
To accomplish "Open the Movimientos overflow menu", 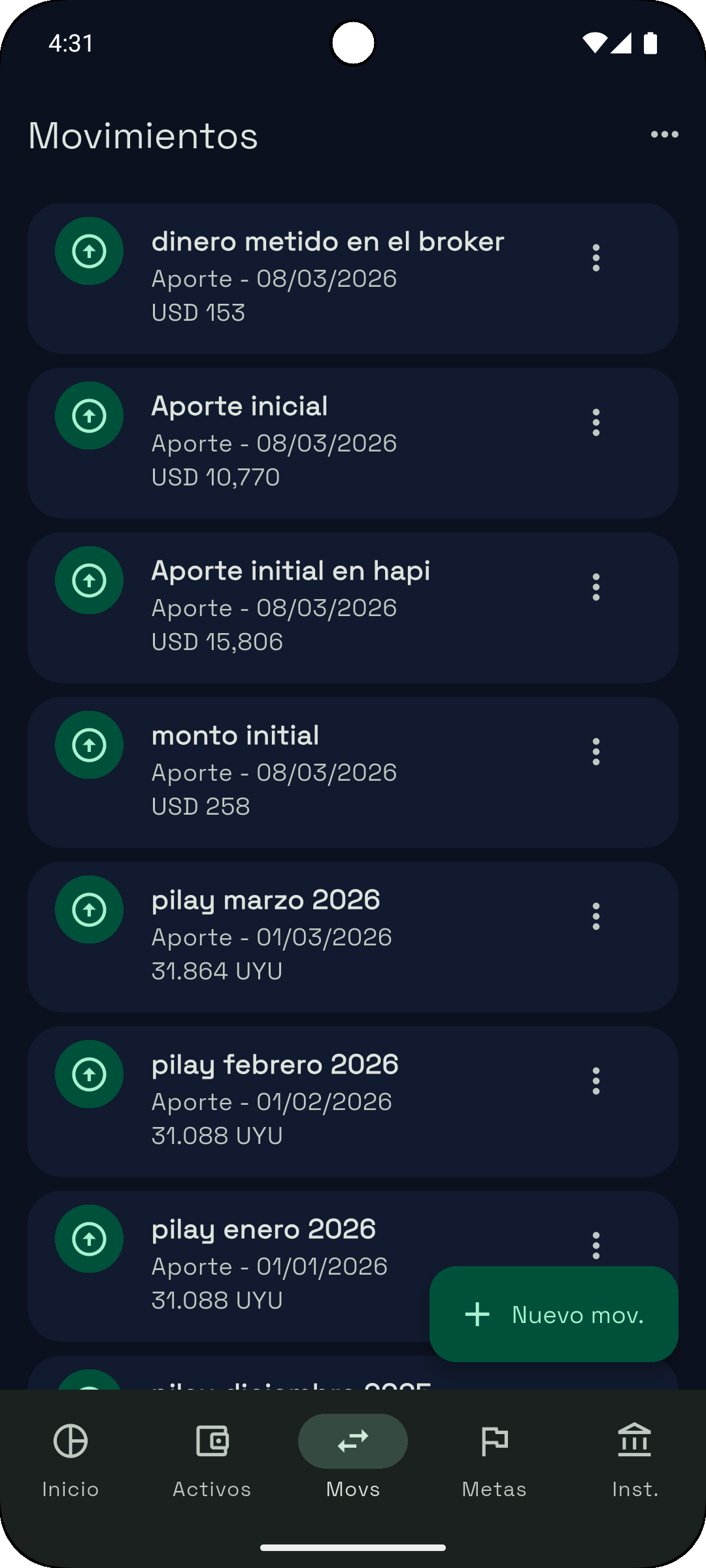I will [x=664, y=134].
